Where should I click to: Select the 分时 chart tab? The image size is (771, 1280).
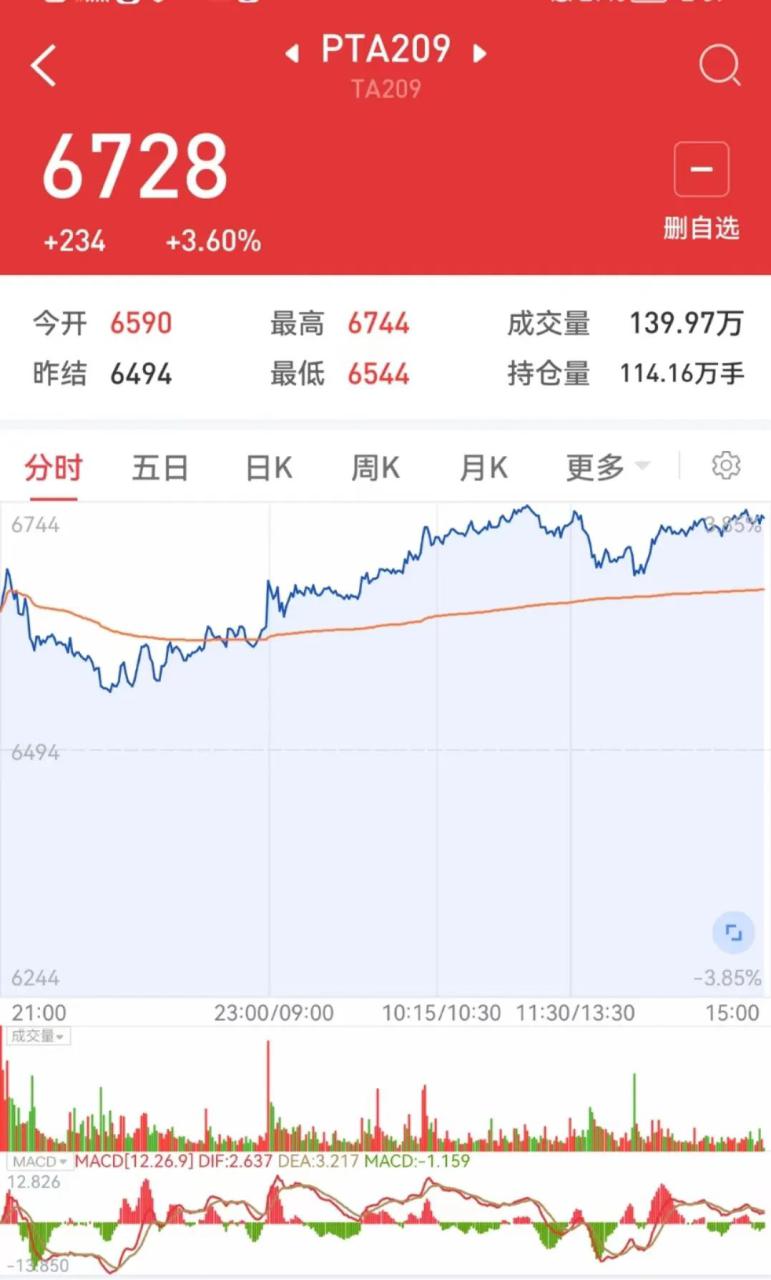click(53, 468)
